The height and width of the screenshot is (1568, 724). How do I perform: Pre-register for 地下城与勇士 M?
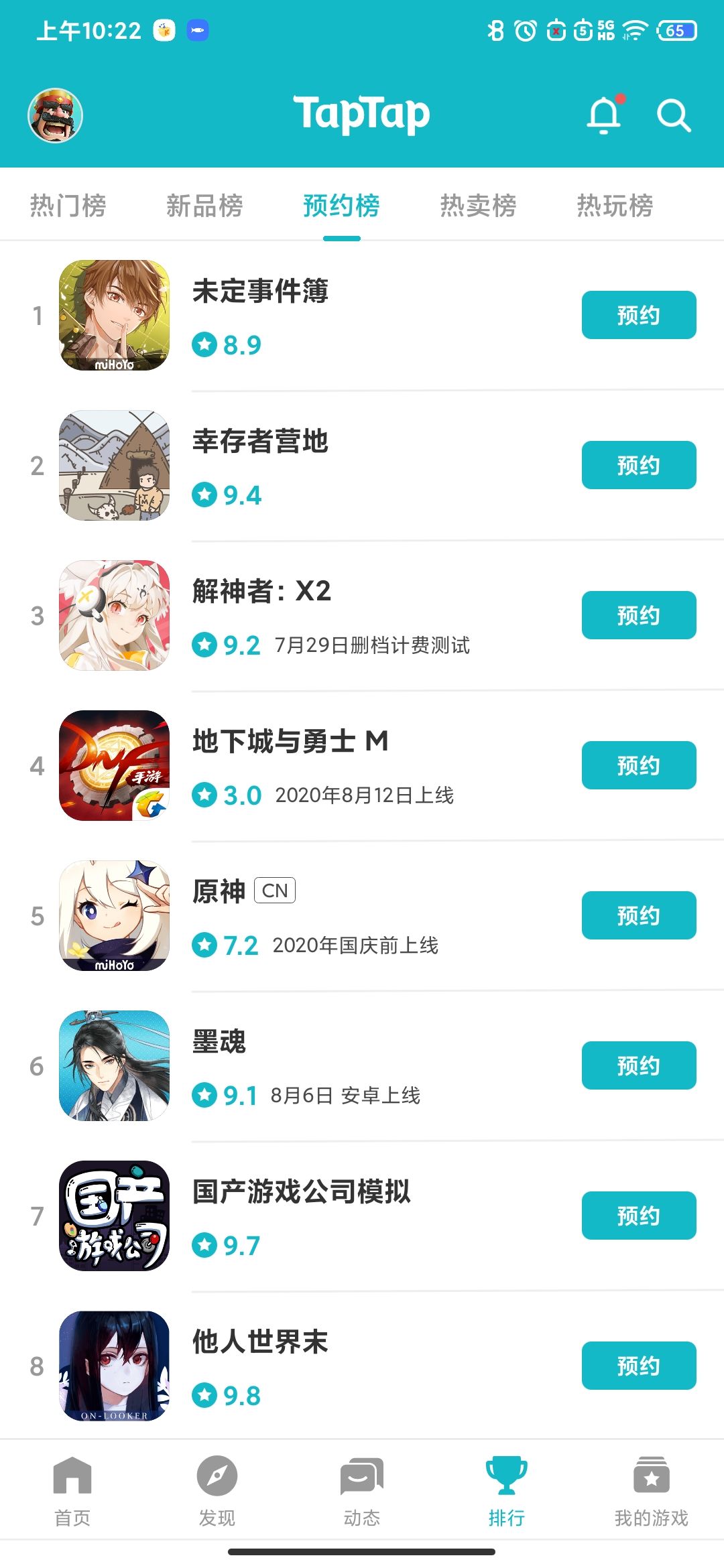pos(638,765)
